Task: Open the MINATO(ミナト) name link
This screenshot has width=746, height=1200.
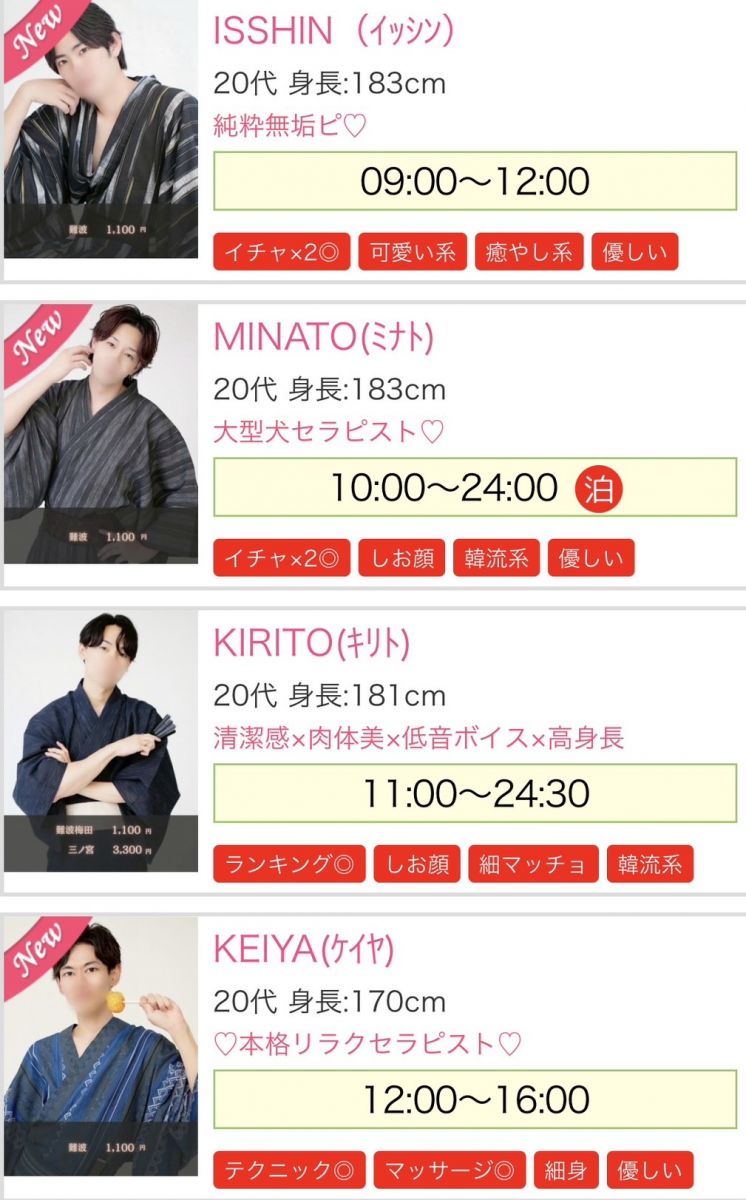Action: coord(323,338)
